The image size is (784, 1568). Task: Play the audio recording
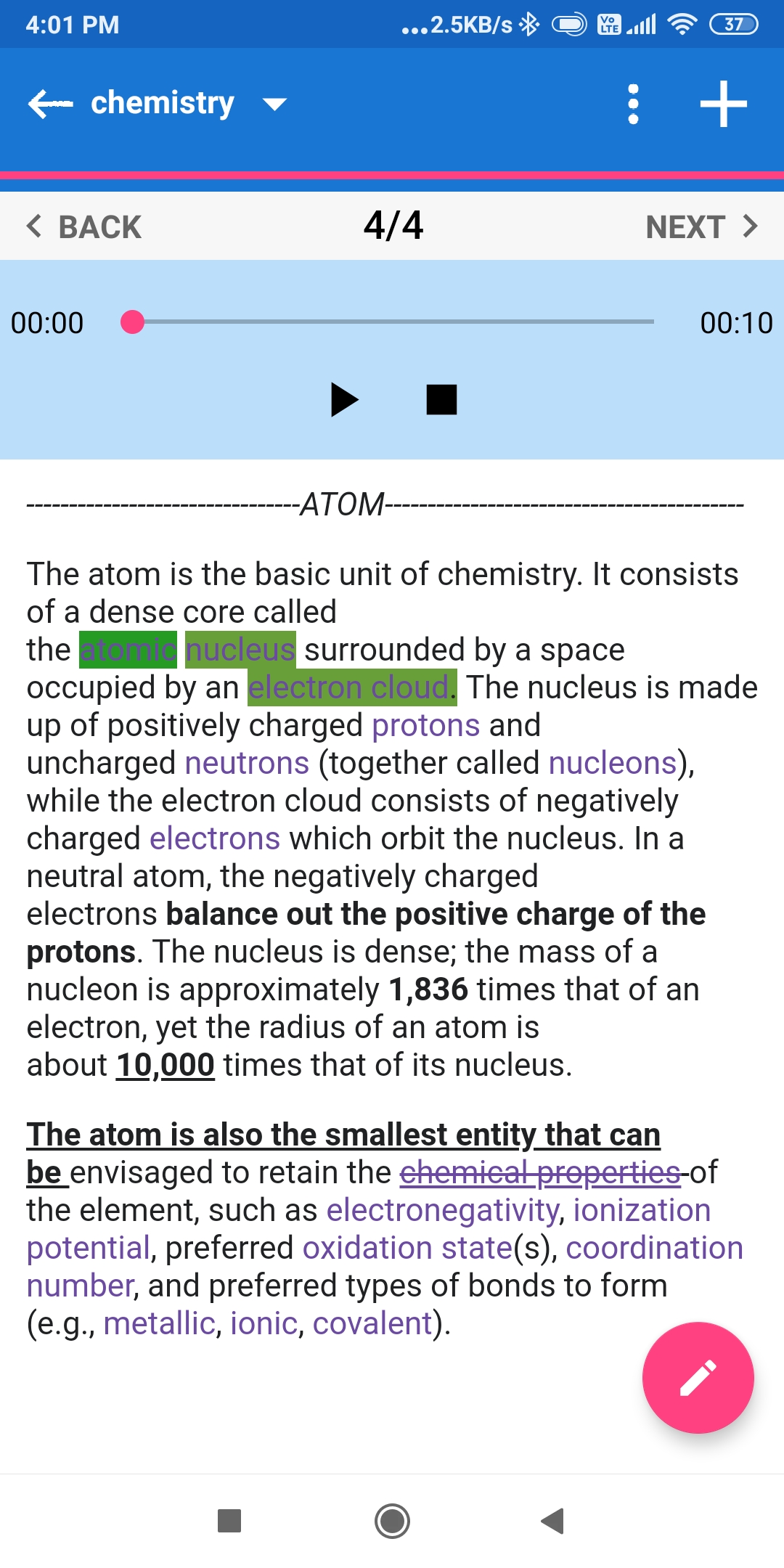pos(344,399)
